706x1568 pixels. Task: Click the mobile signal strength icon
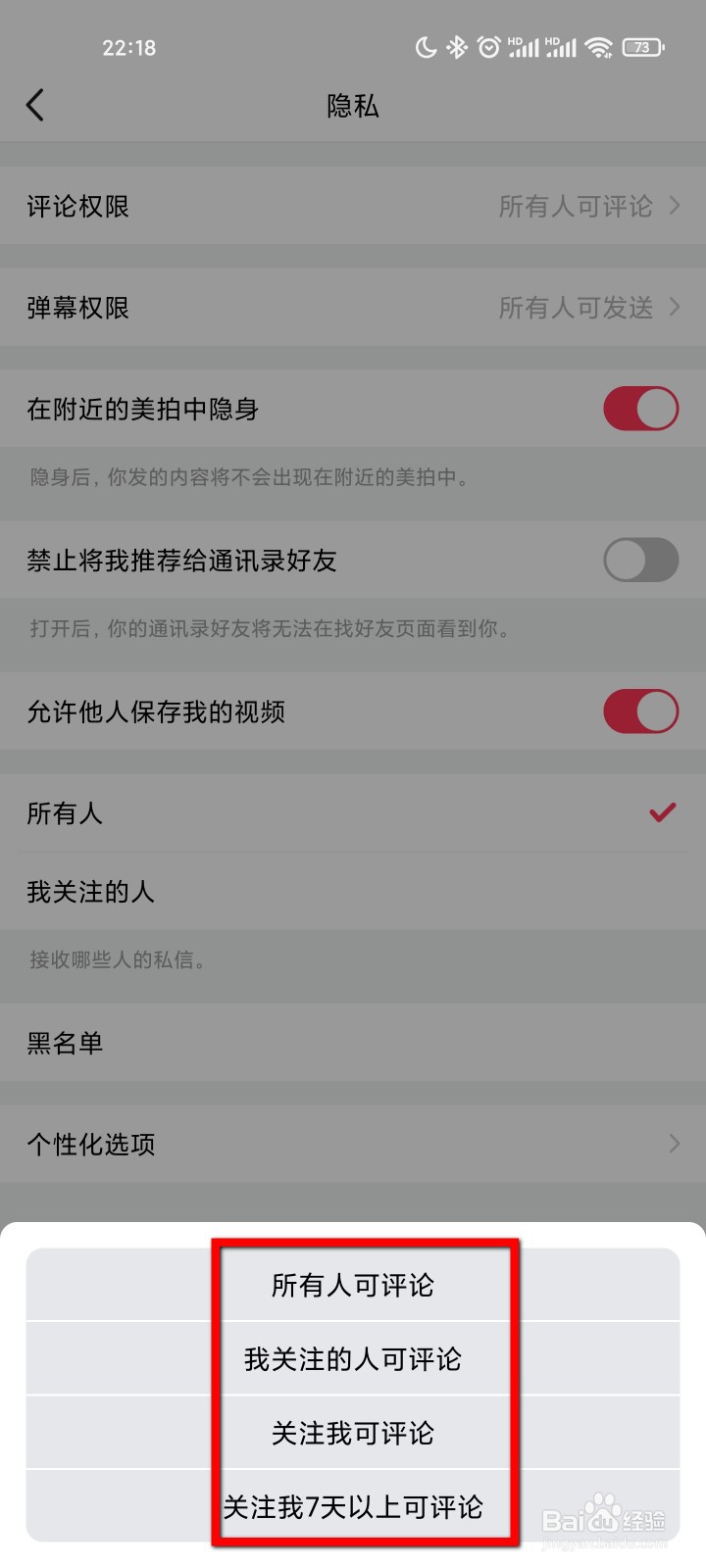coord(526,47)
